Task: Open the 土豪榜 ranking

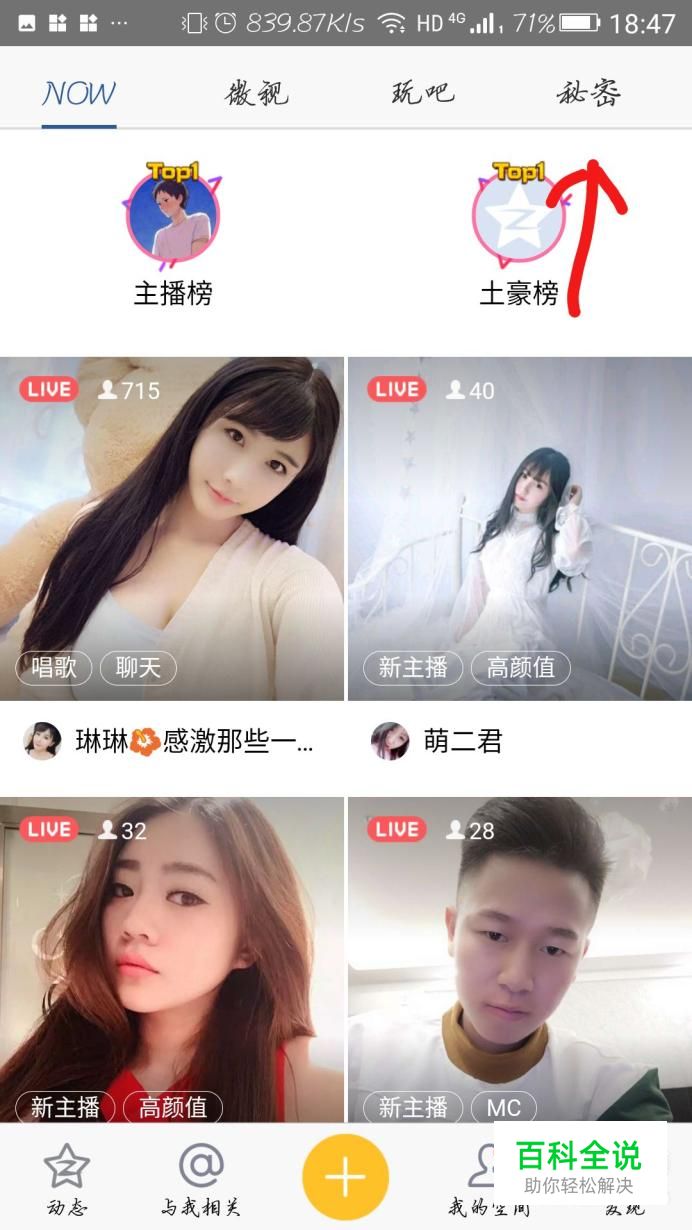Action: [x=519, y=237]
